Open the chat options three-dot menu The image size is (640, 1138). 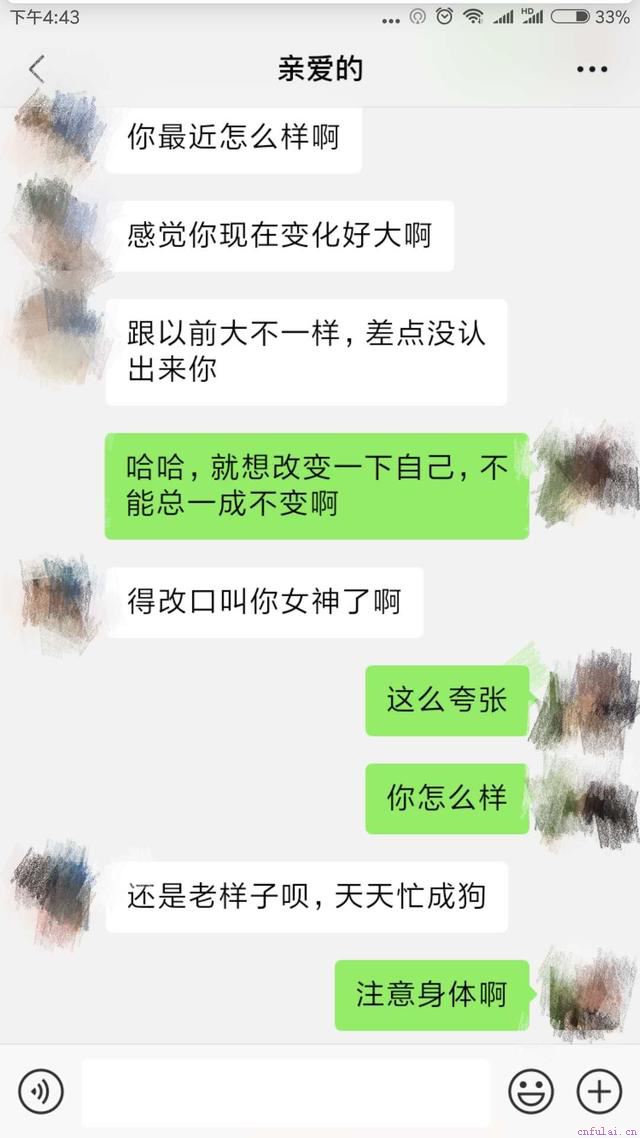tap(592, 69)
